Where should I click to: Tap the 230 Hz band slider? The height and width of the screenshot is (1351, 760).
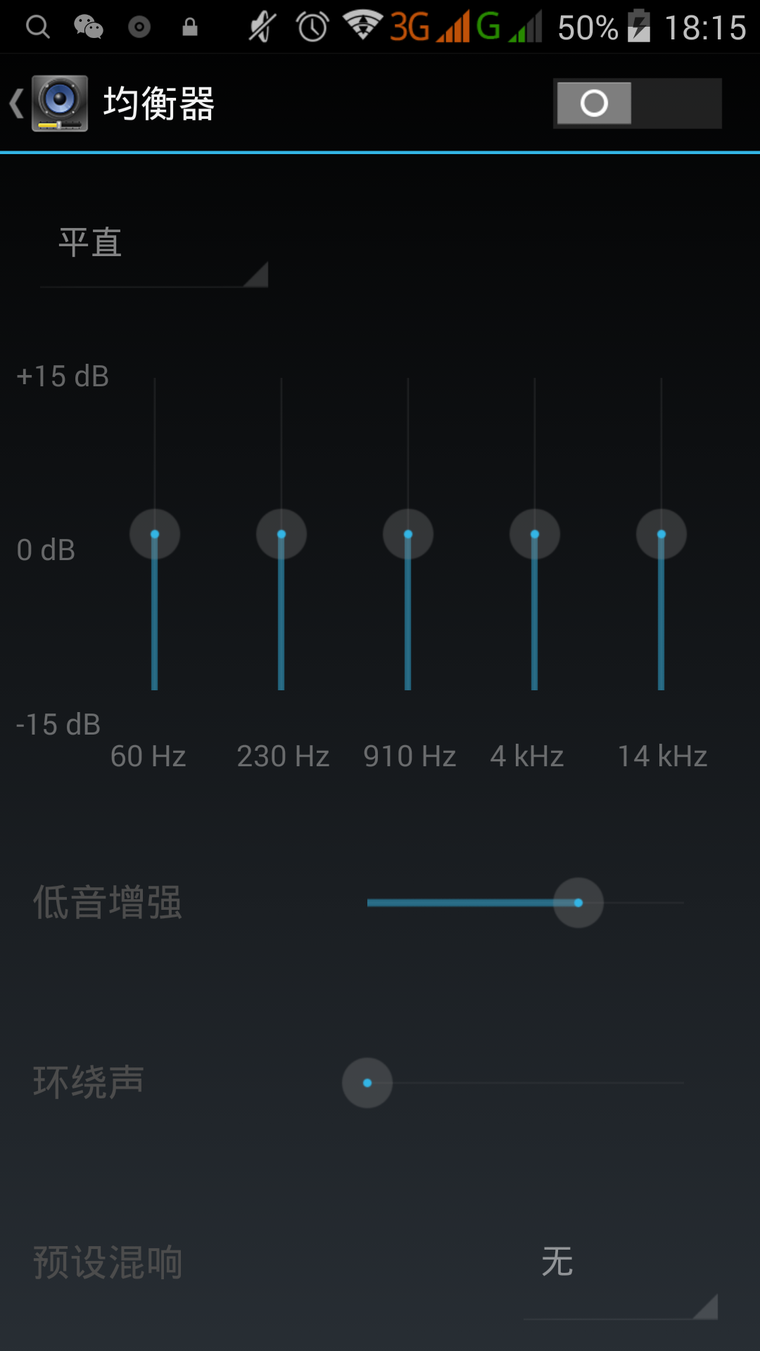(x=281, y=534)
